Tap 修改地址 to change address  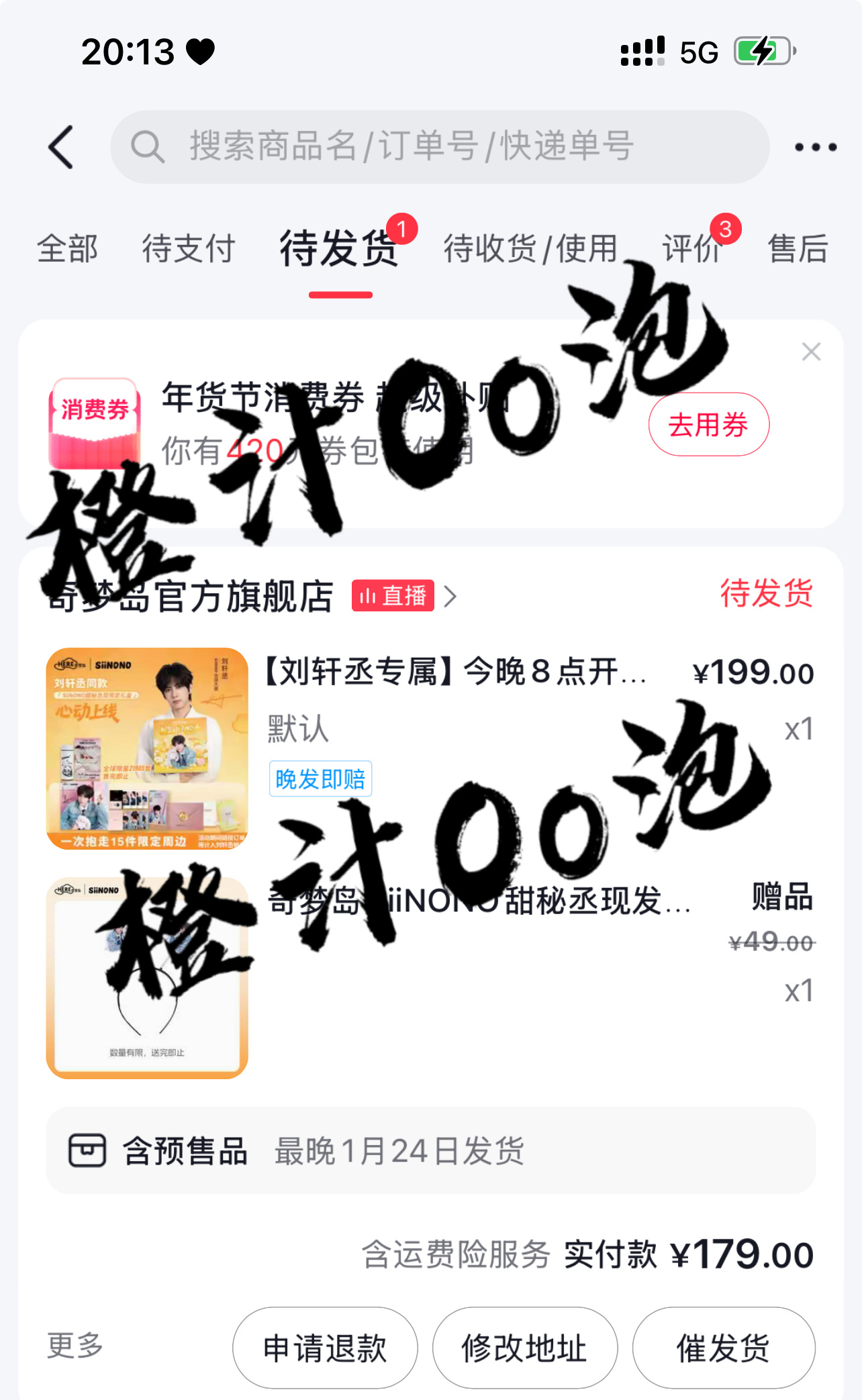click(x=525, y=1348)
